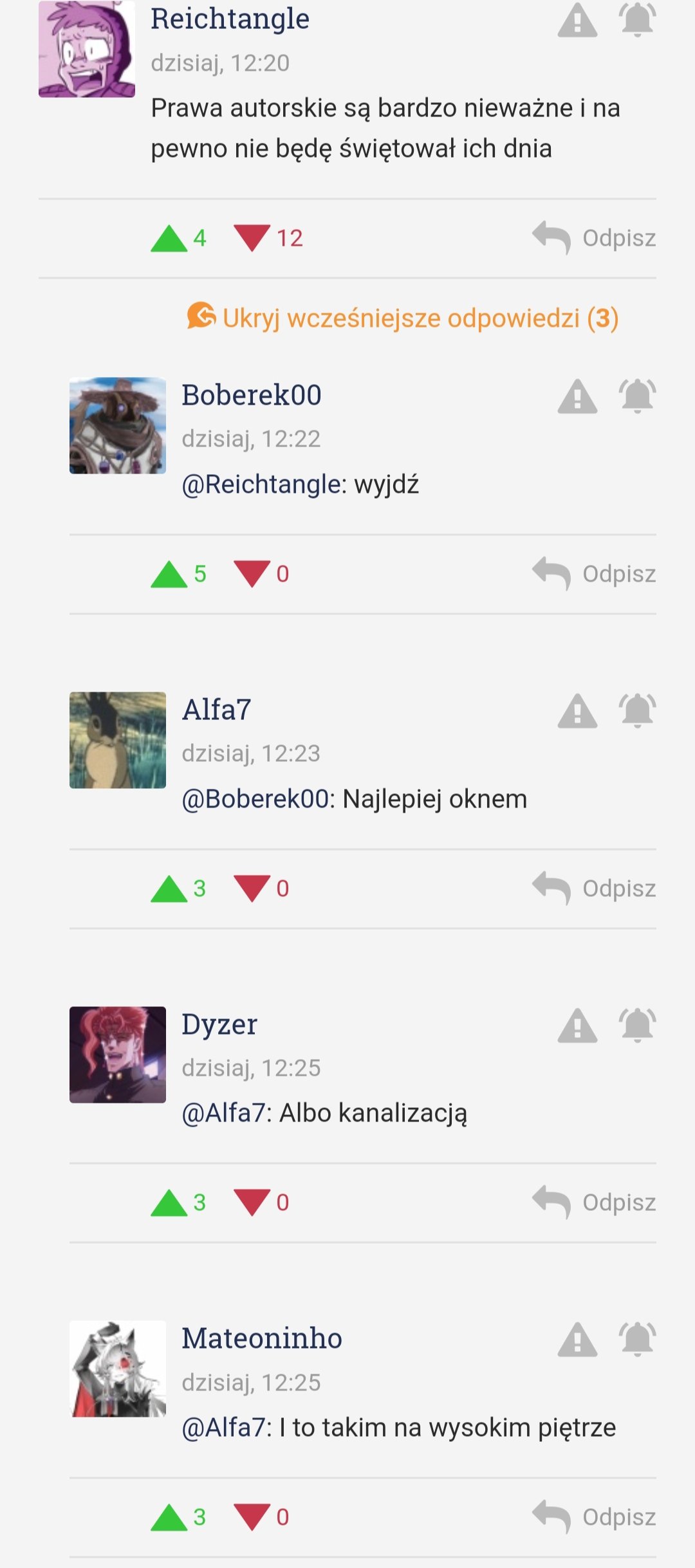Open Alfa7's avatar

(x=118, y=740)
